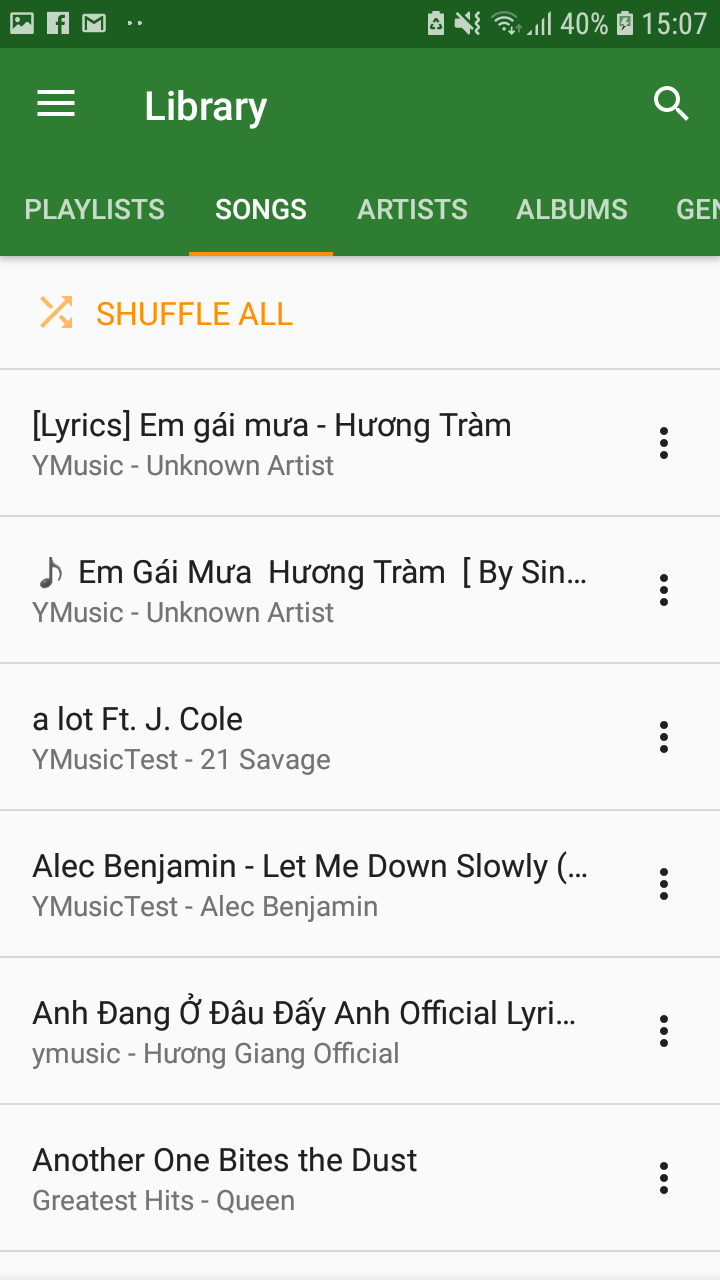Select the "[Lyrics] Em gái mưa" song row
Screen dimensions: 720x1280
click(300, 443)
